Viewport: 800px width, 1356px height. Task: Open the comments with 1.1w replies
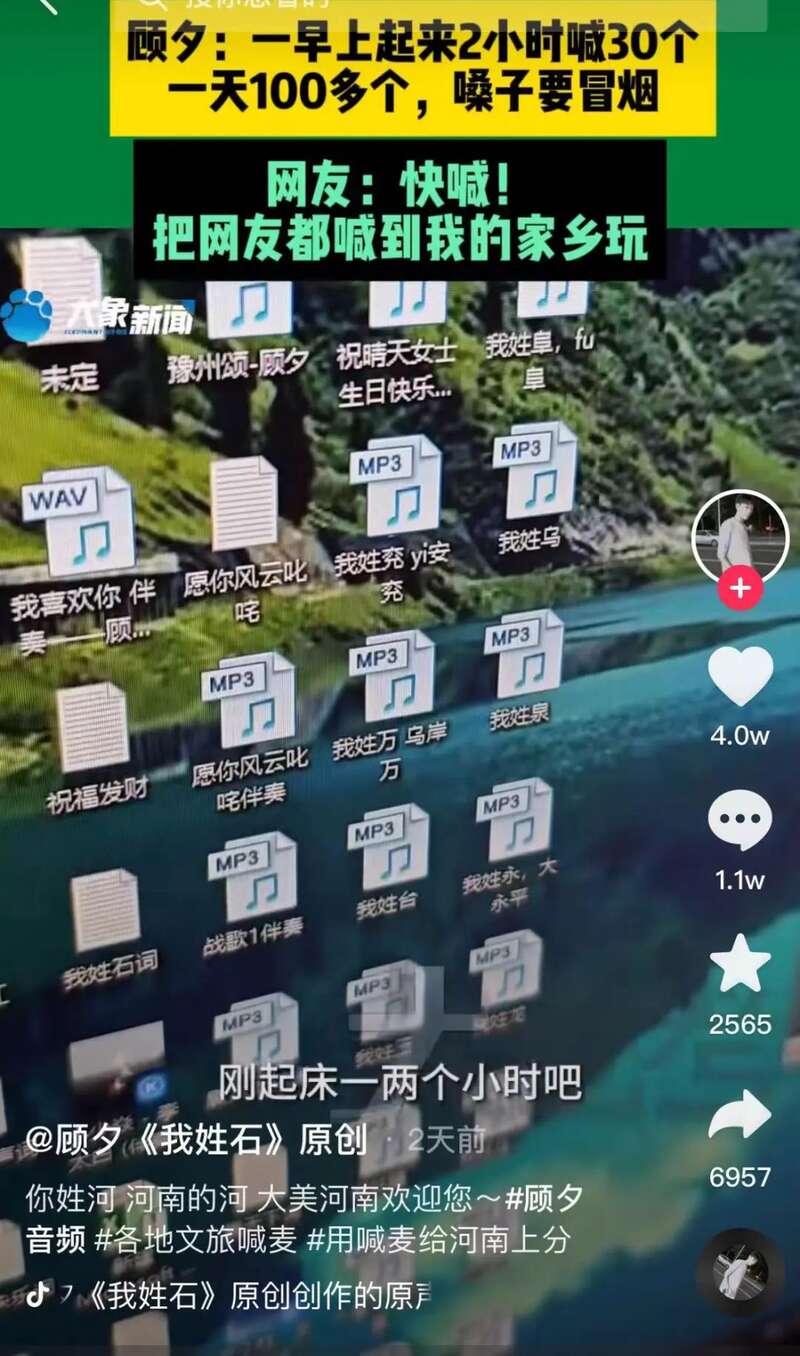tap(740, 820)
